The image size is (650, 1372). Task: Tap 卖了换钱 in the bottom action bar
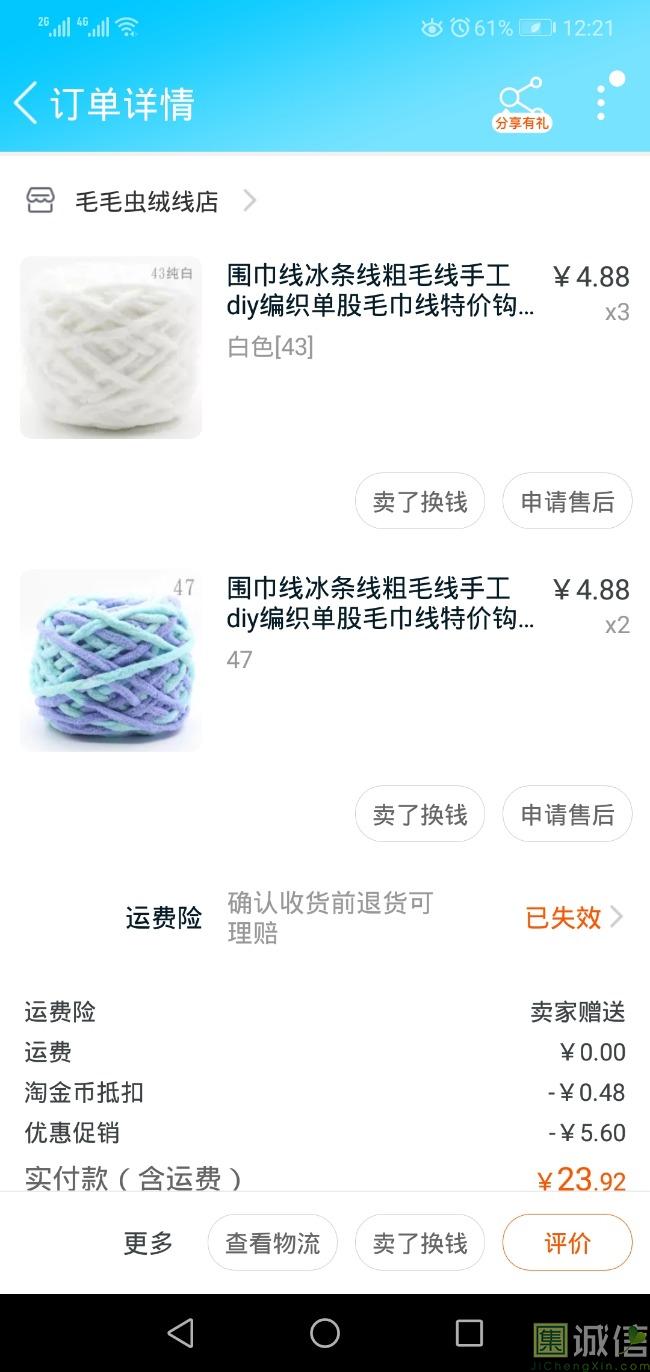420,1243
